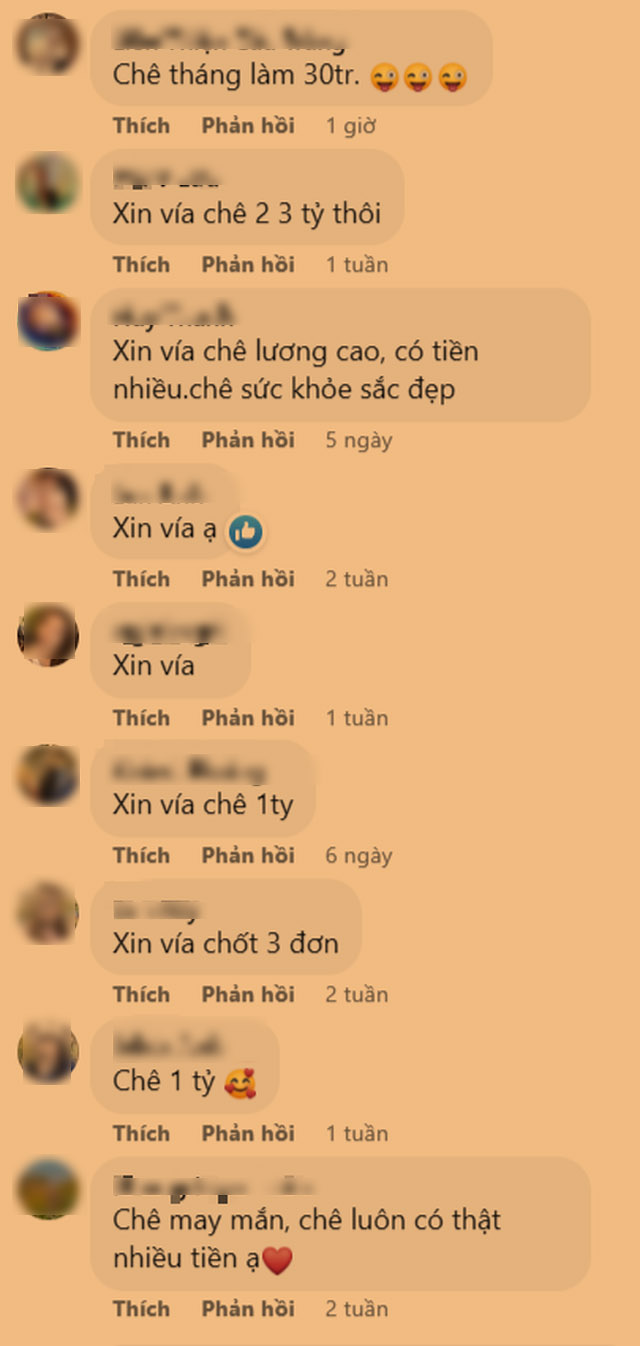Like the "Chê may mắn" comment
The height and width of the screenshot is (1346, 640).
point(141,1309)
